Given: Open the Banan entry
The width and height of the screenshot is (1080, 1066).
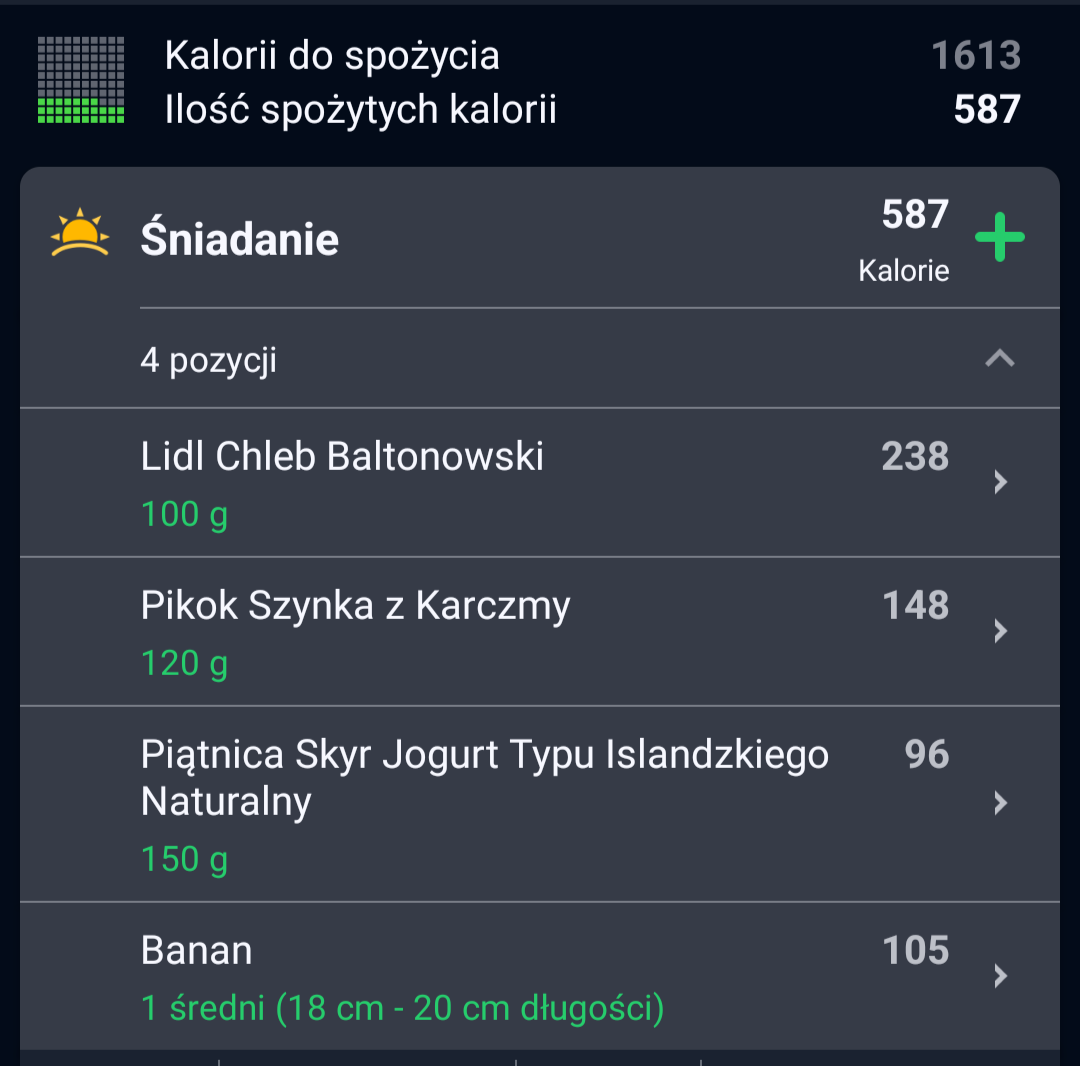Looking at the screenshot, I should [x=540, y=975].
